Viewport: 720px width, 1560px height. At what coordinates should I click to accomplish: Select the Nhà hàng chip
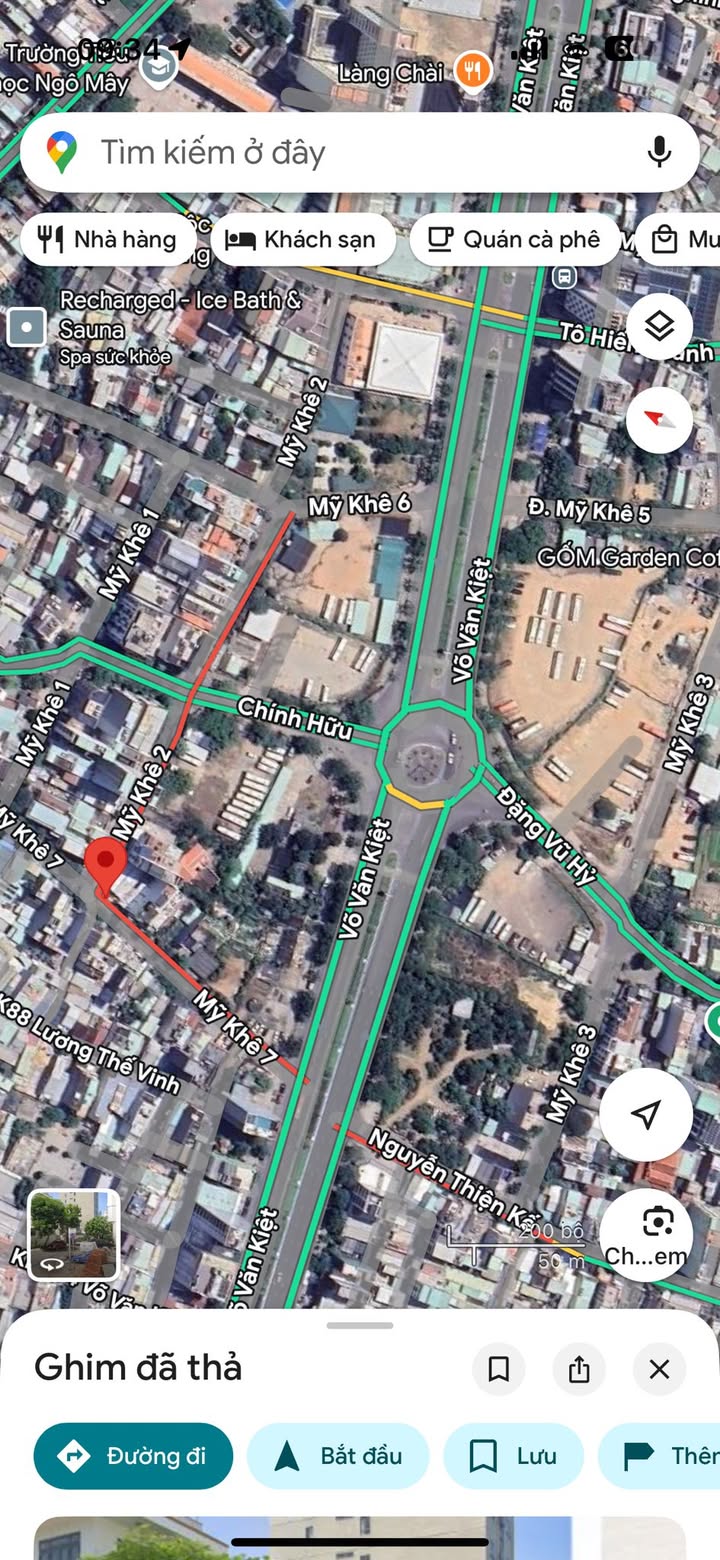107,240
